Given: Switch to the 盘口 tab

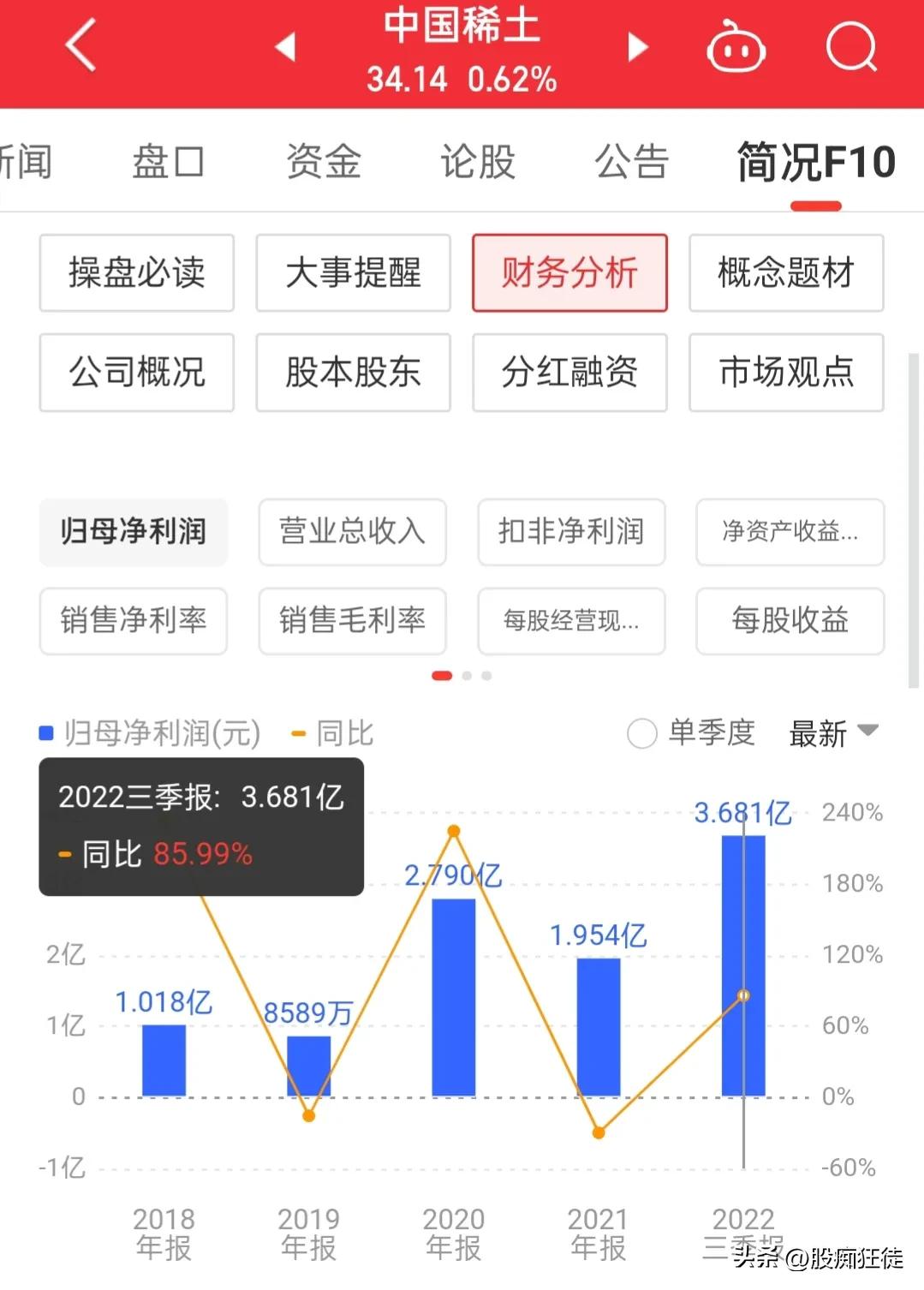Looking at the screenshot, I should click(x=168, y=162).
